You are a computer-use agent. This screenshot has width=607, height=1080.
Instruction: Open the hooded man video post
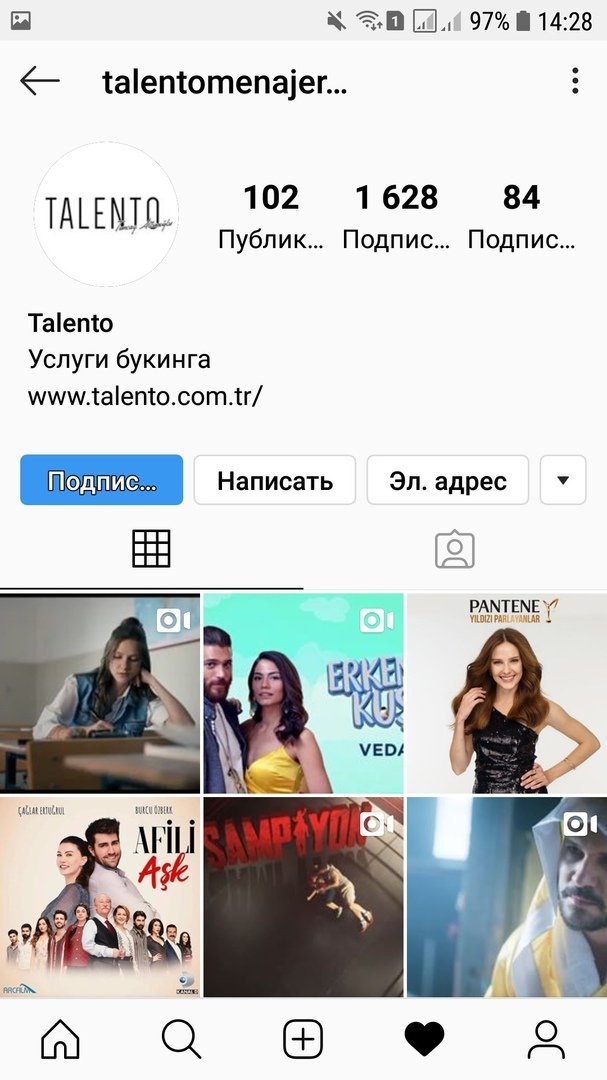click(x=506, y=896)
